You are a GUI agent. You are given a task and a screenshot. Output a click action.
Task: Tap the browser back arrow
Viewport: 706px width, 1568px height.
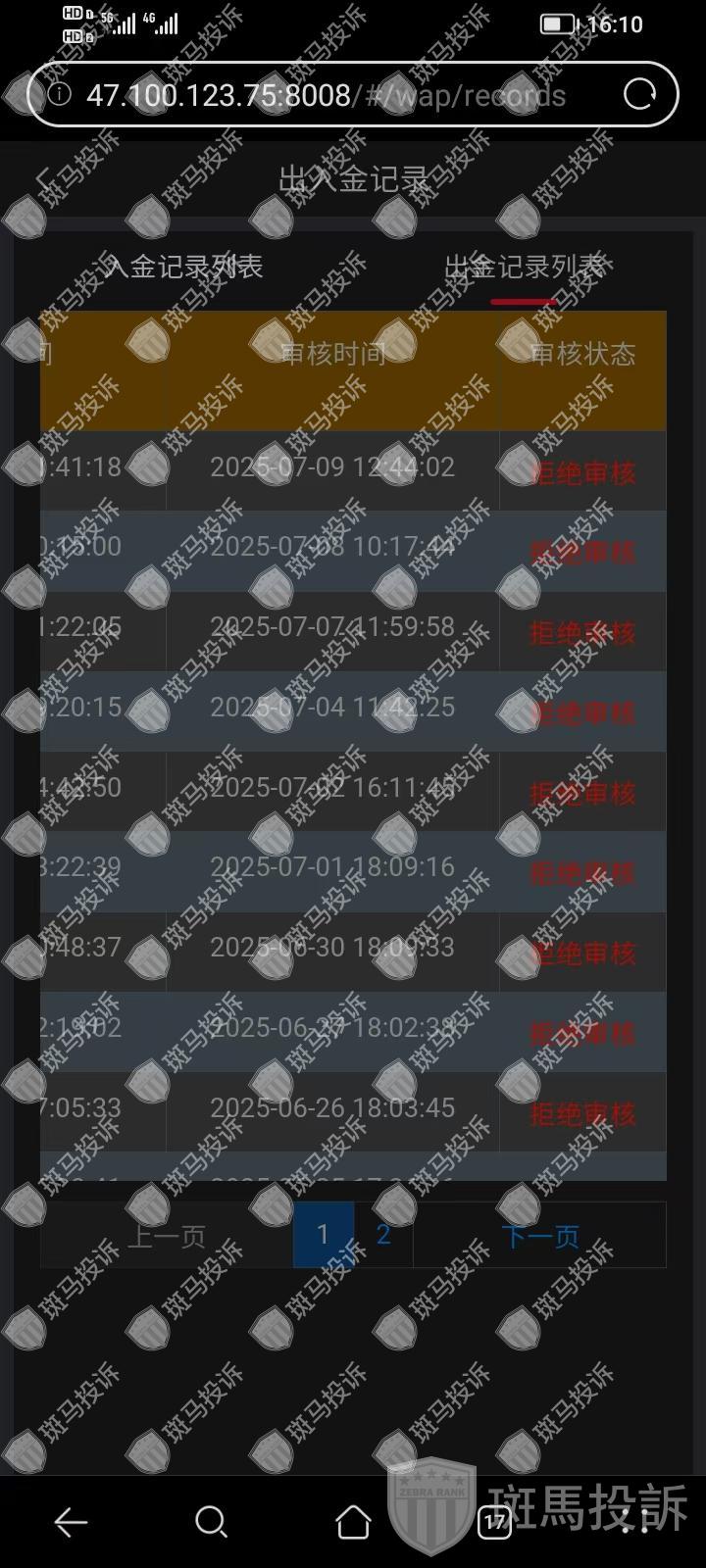point(71,1522)
